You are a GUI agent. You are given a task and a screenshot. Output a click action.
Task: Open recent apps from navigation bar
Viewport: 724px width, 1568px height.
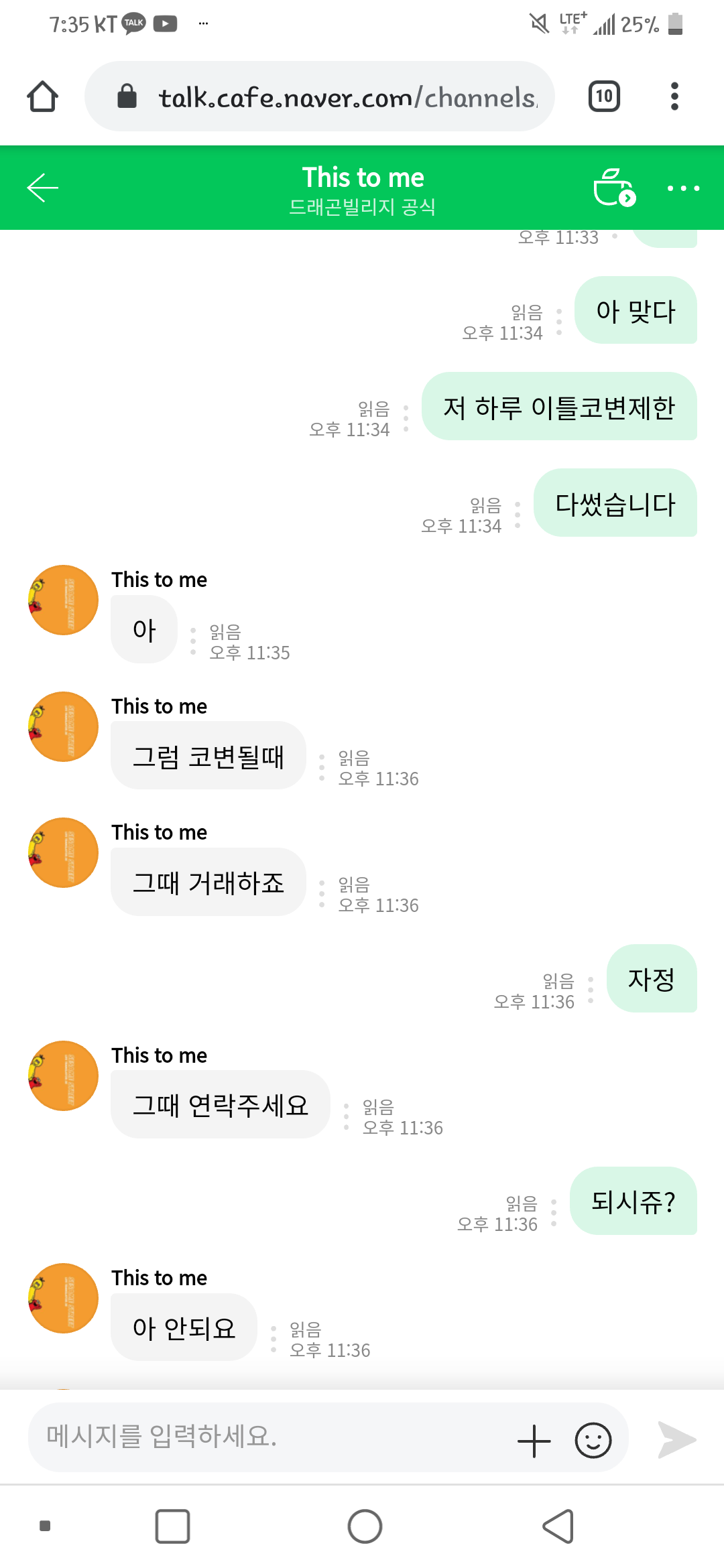172,1526
